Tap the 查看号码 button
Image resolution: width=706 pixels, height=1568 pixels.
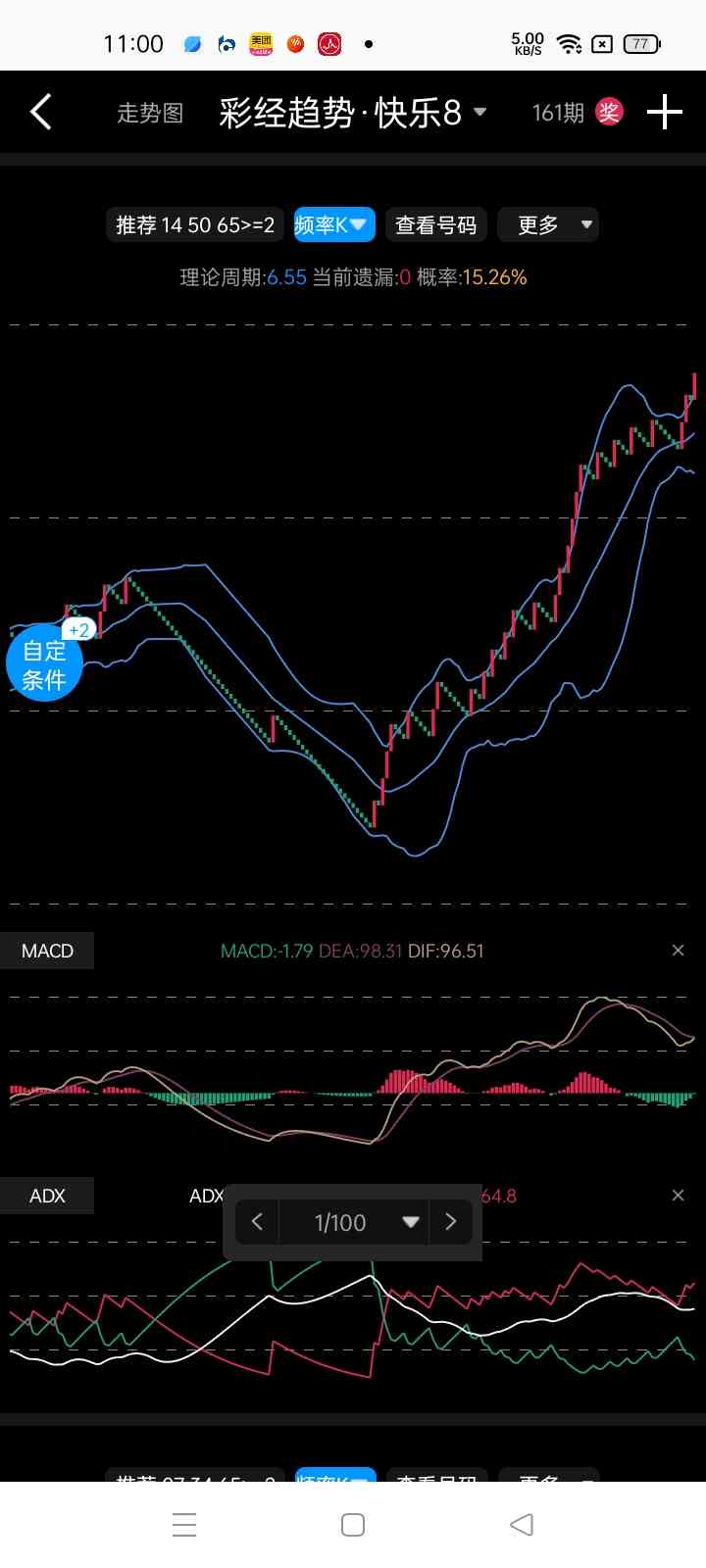pos(436,225)
